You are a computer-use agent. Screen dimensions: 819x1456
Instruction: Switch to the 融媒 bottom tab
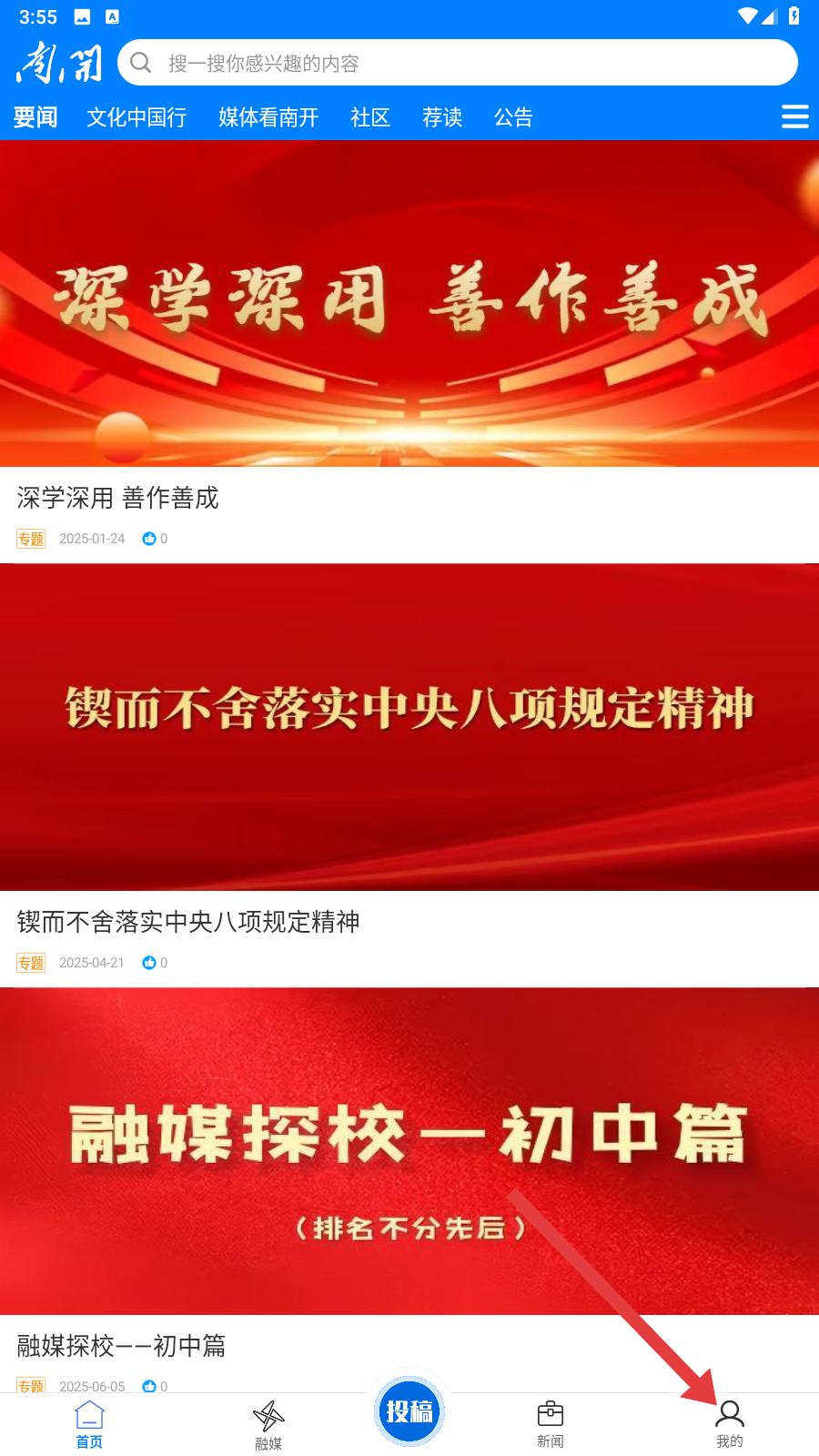click(268, 1425)
